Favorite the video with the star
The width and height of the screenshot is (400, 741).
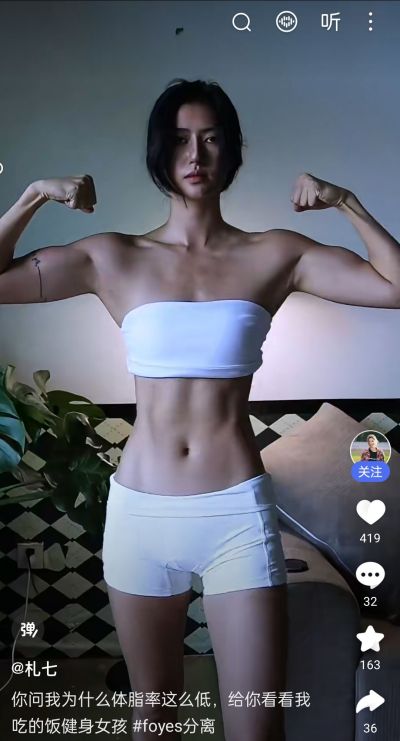pyautogui.click(x=370, y=639)
